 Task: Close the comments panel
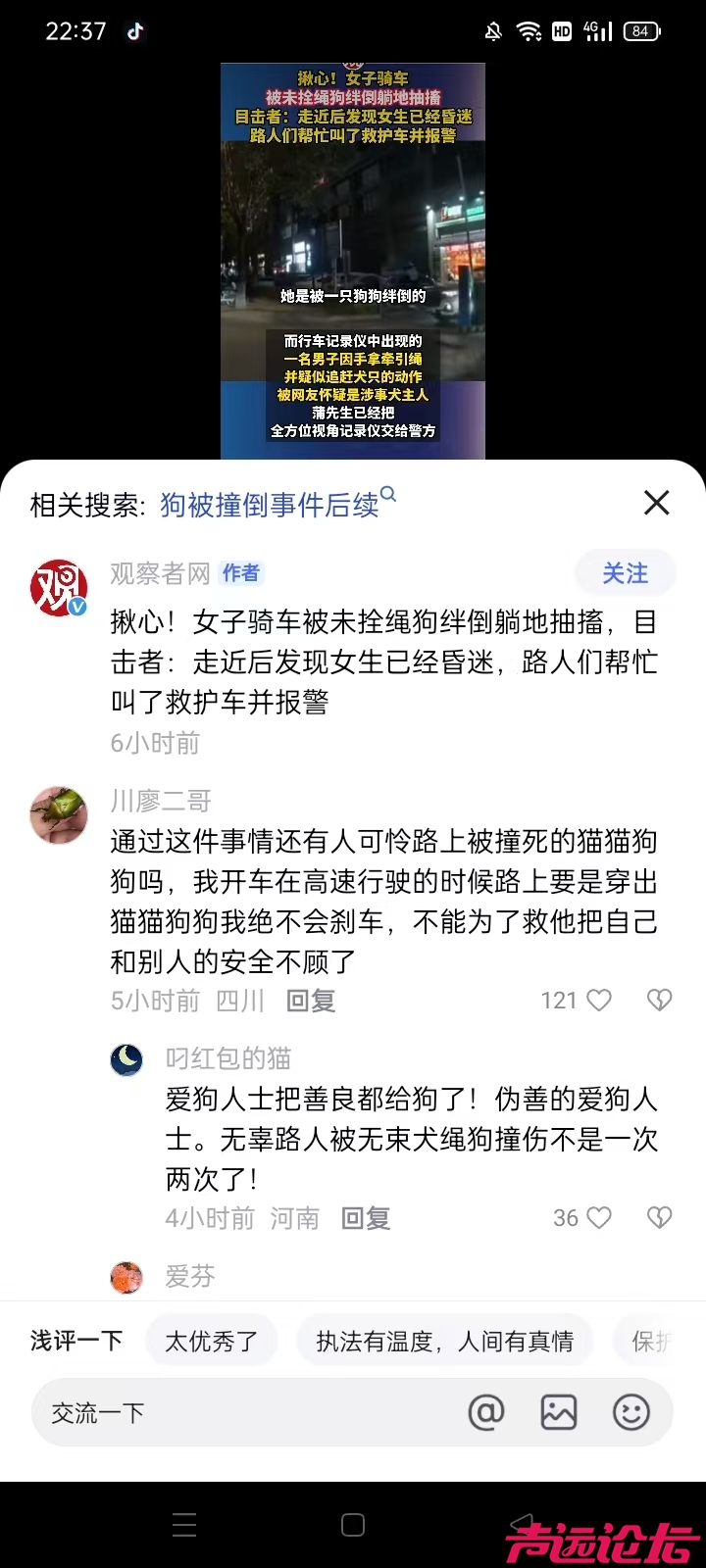(x=656, y=503)
